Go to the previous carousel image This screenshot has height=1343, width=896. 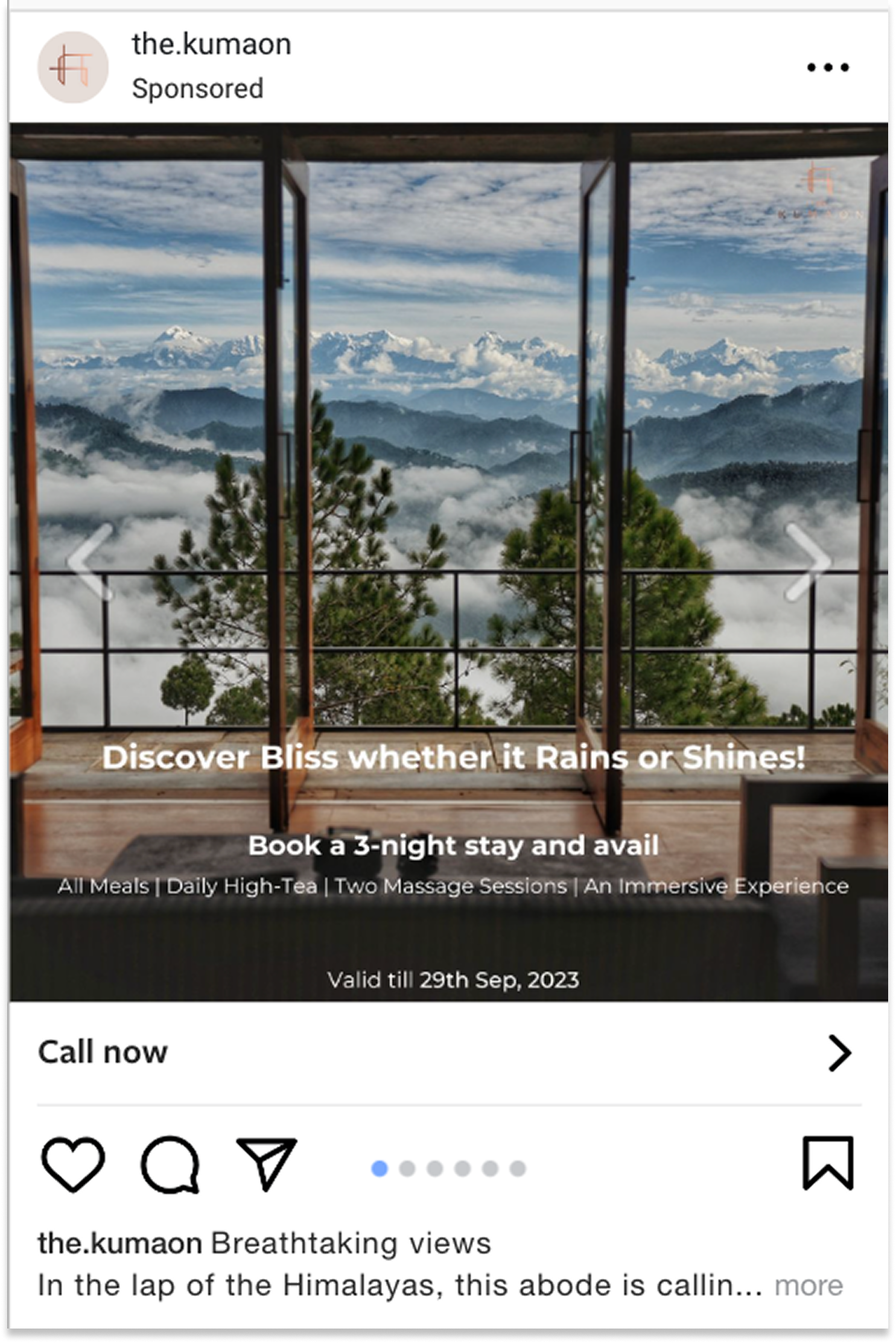(91, 562)
